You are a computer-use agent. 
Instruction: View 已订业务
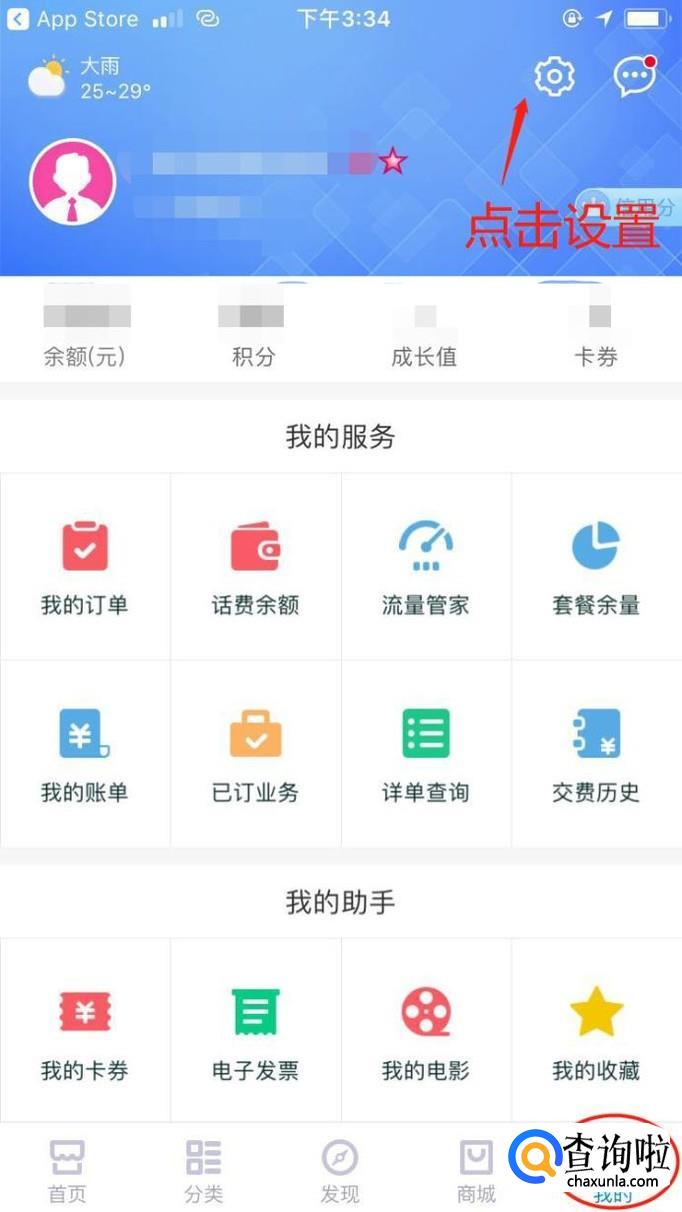[x=255, y=753]
